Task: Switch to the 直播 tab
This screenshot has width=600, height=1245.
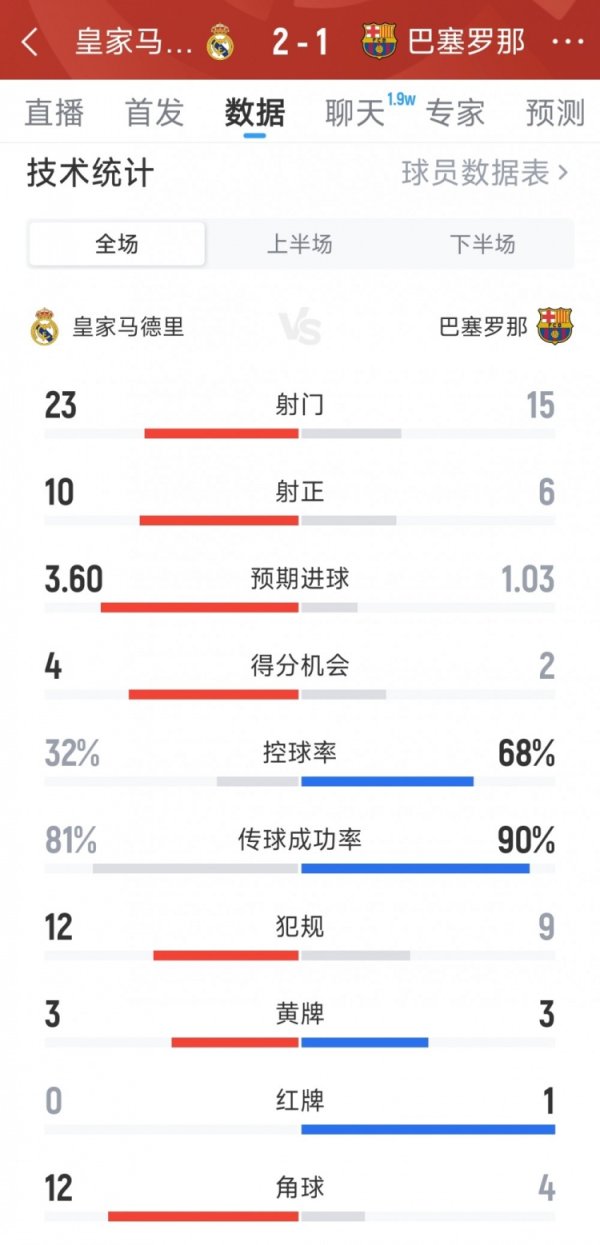Action: click(54, 113)
